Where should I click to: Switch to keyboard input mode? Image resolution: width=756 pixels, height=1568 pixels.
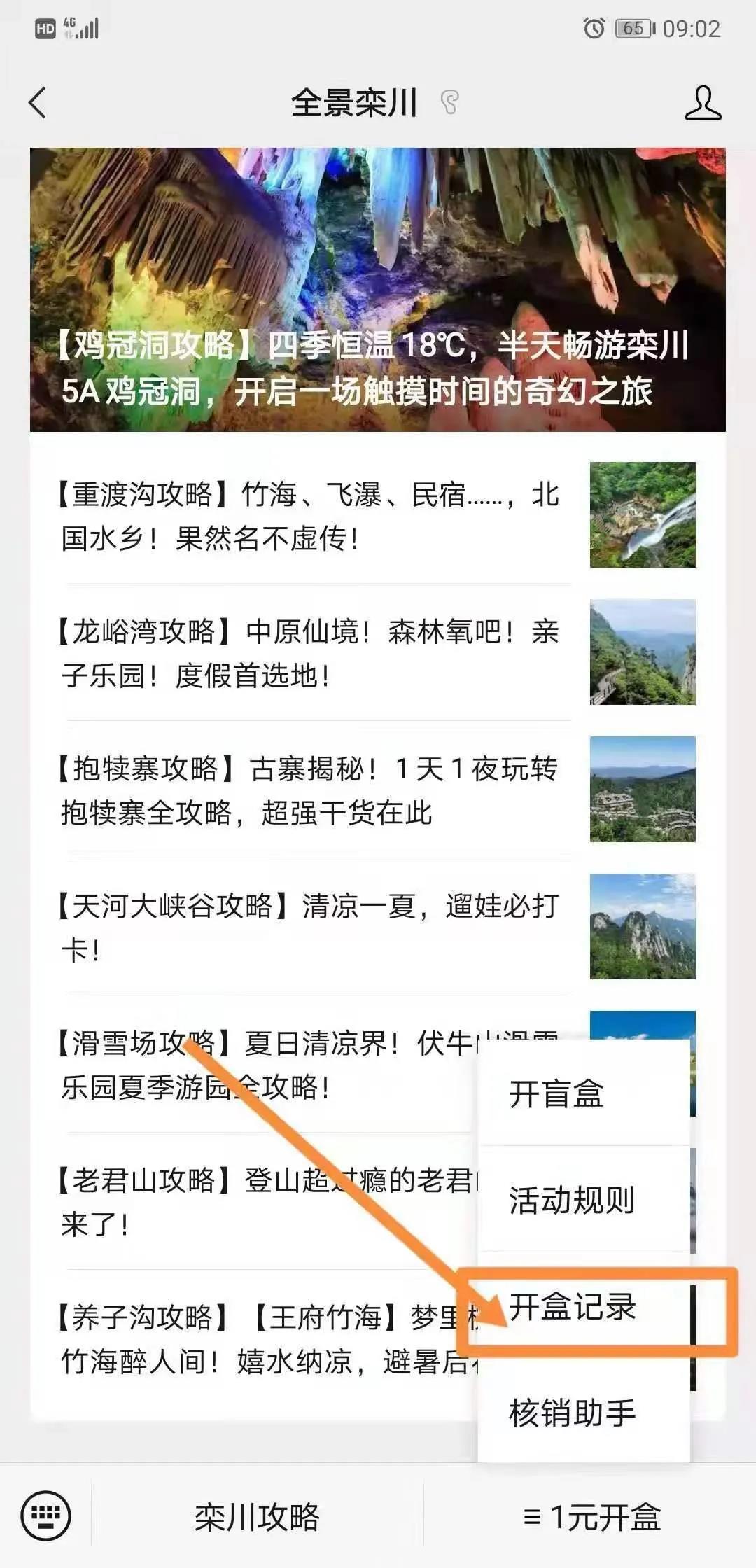[46, 1516]
